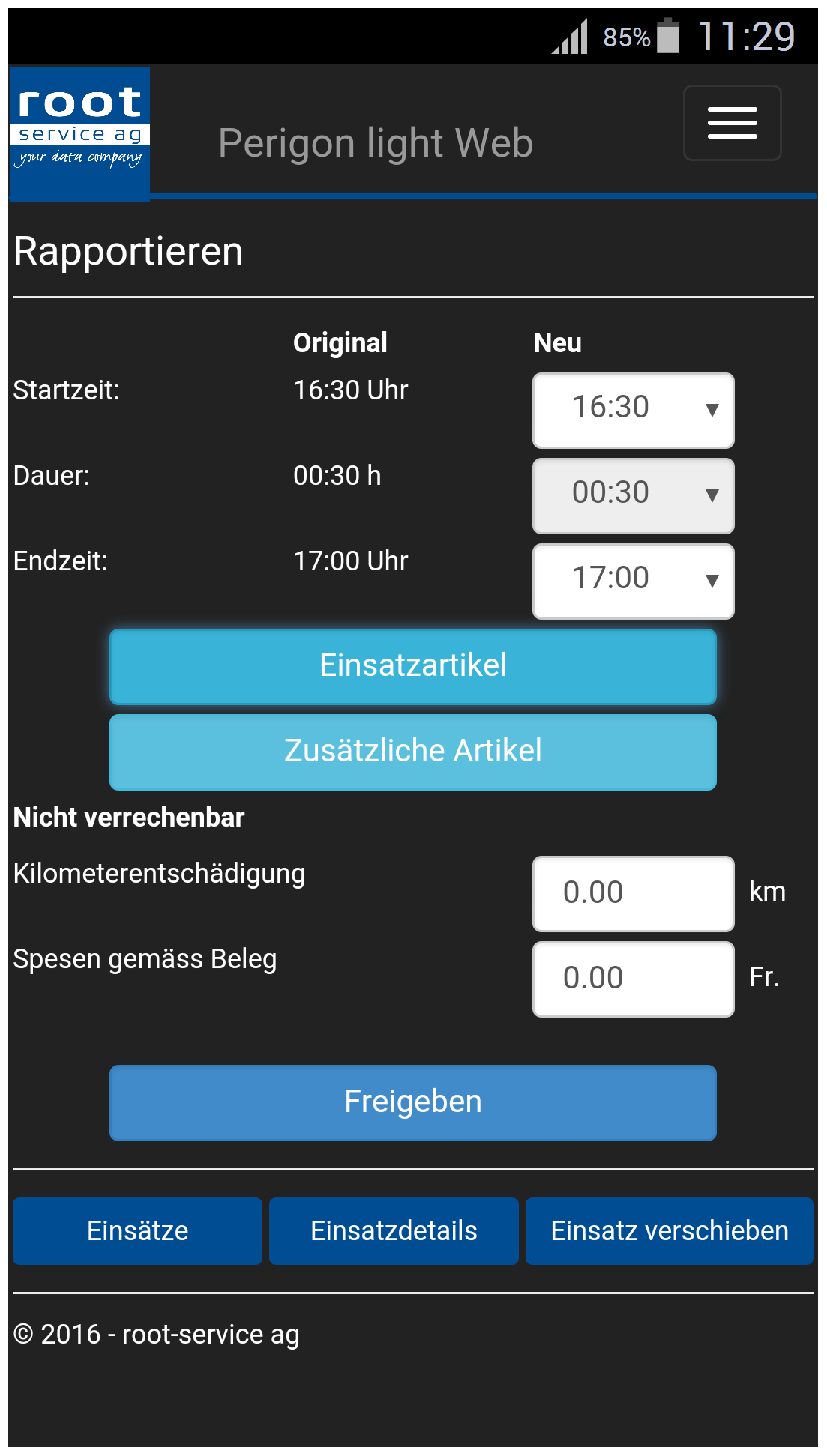827x1456 pixels.
Task: Open the Startzeit 16:30 dropdown
Action: tap(633, 411)
